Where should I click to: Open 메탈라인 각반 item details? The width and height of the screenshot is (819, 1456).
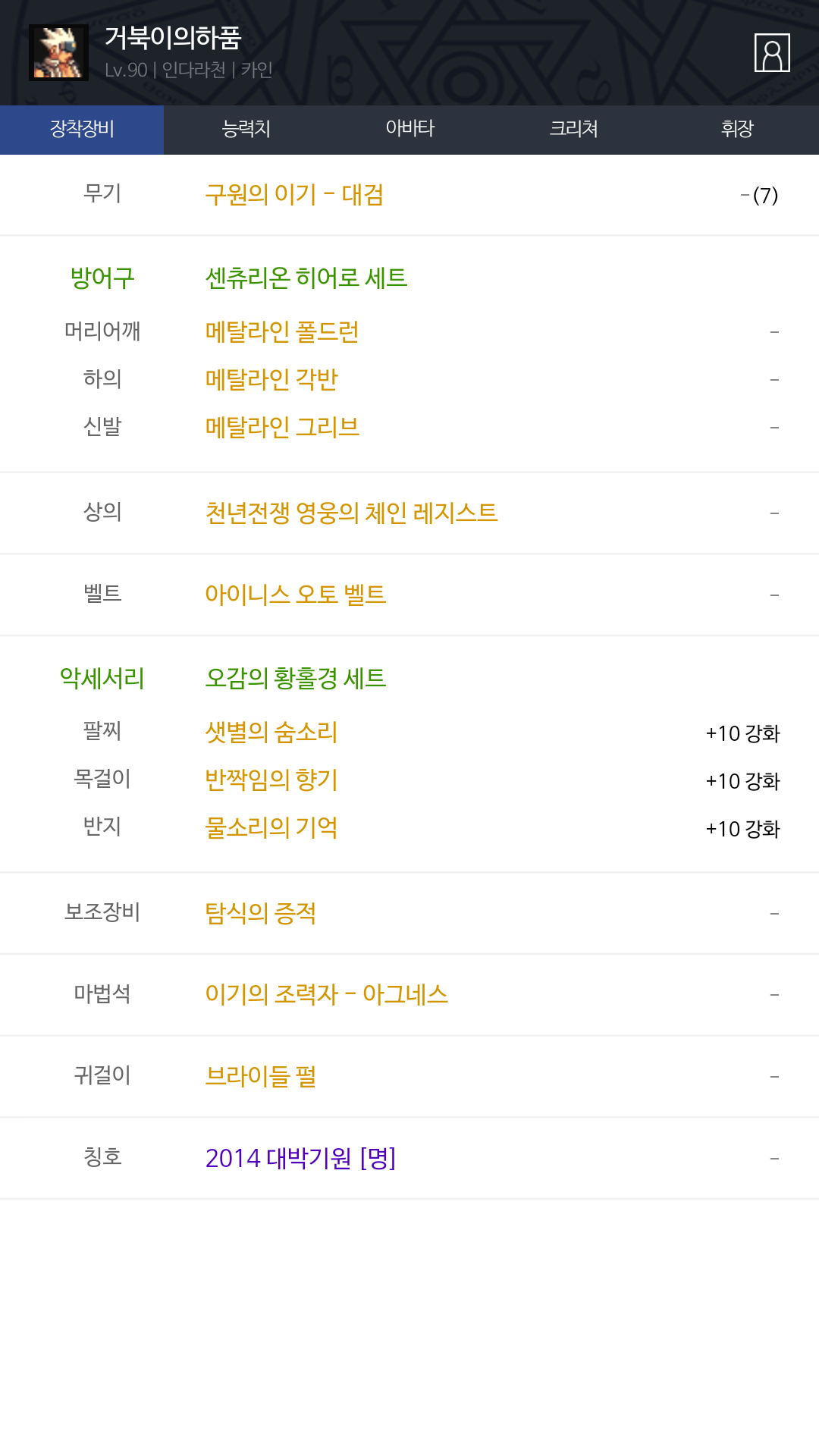coord(271,379)
